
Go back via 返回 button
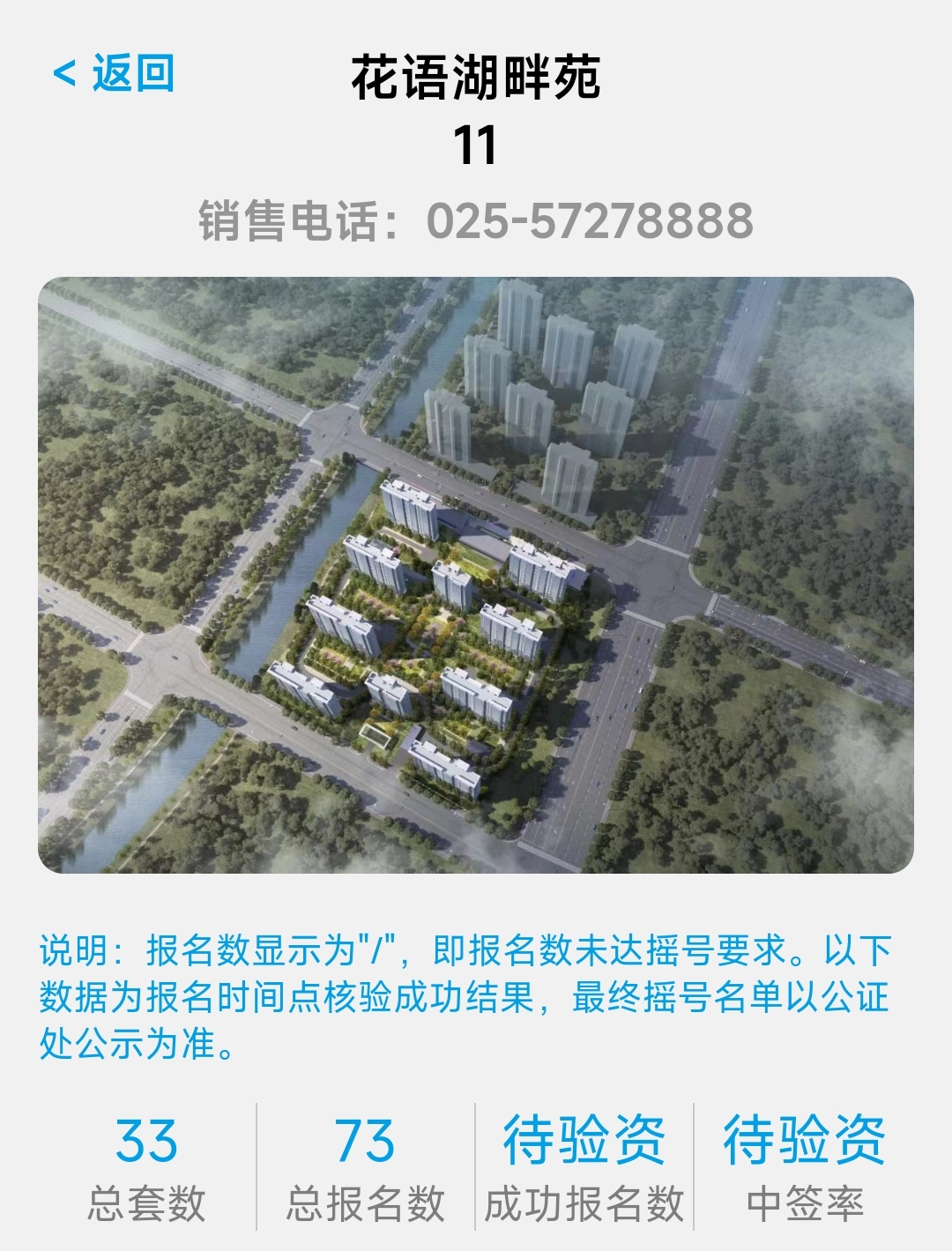coord(114,73)
